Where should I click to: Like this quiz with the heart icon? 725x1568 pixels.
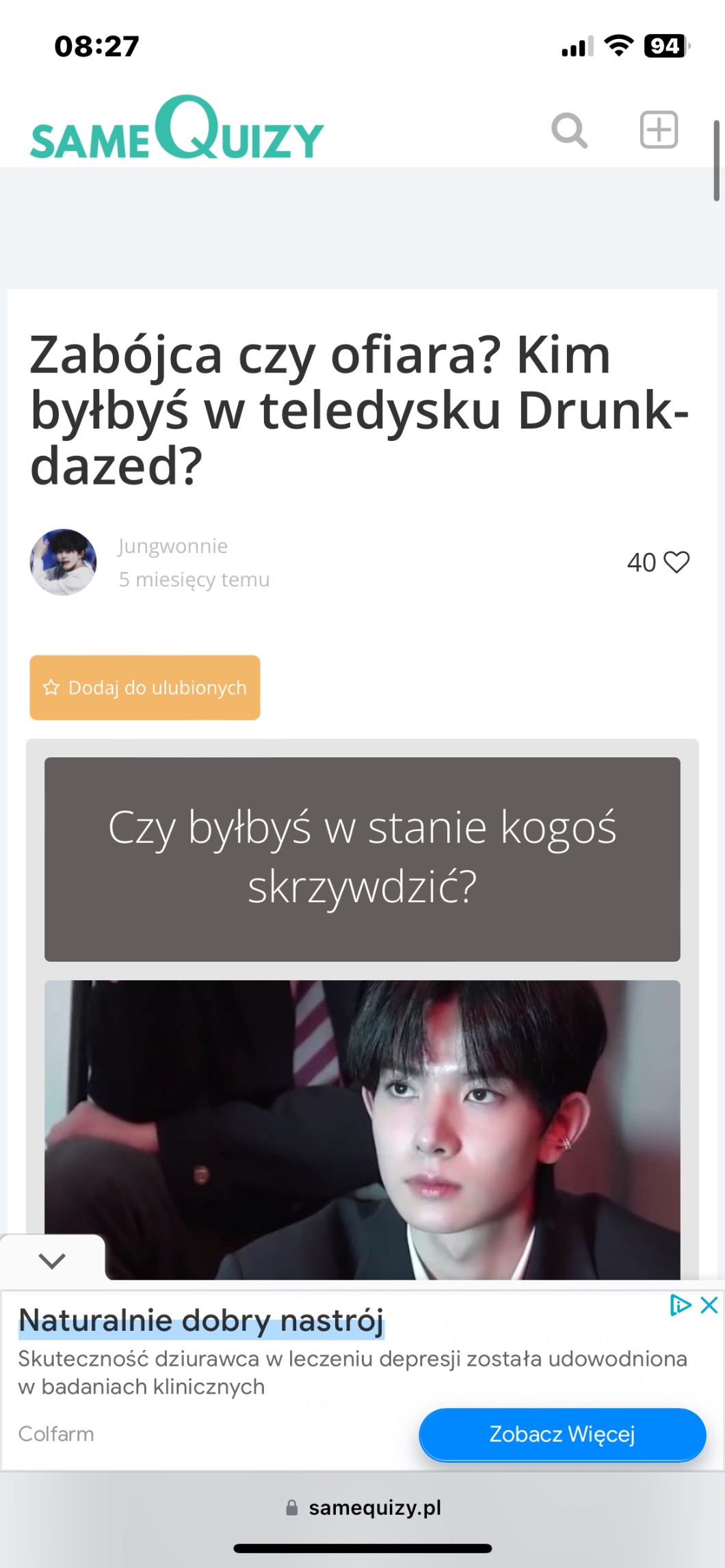[x=677, y=562]
